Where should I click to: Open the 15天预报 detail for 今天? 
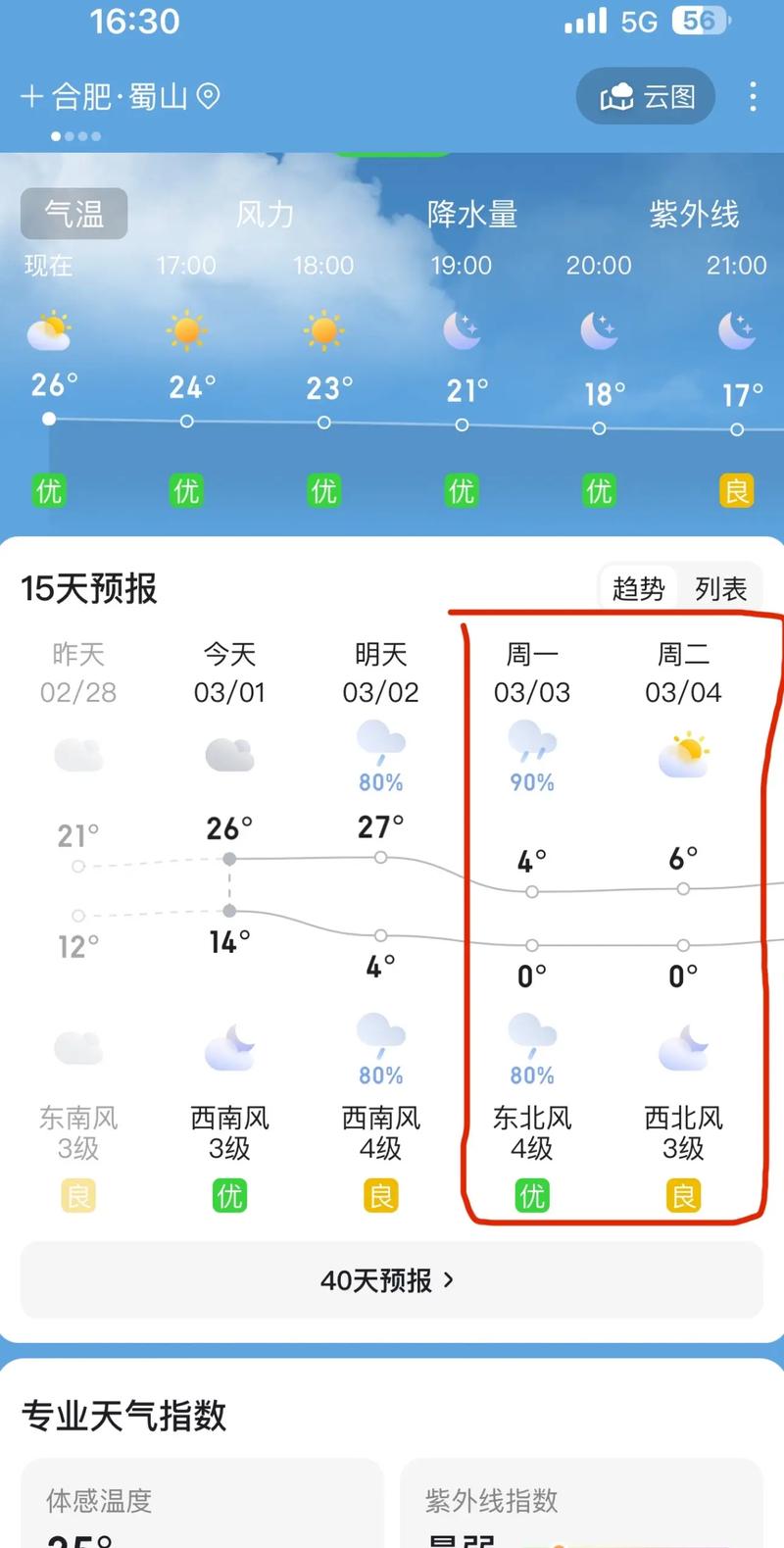coord(228,674)
